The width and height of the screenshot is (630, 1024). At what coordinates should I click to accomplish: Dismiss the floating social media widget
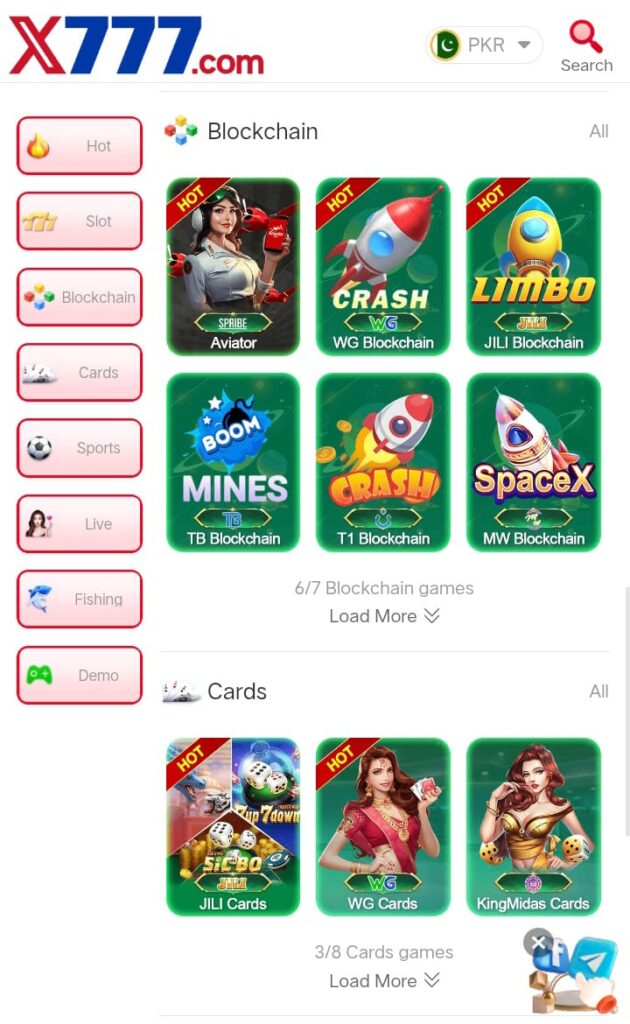tap(538, 942)
